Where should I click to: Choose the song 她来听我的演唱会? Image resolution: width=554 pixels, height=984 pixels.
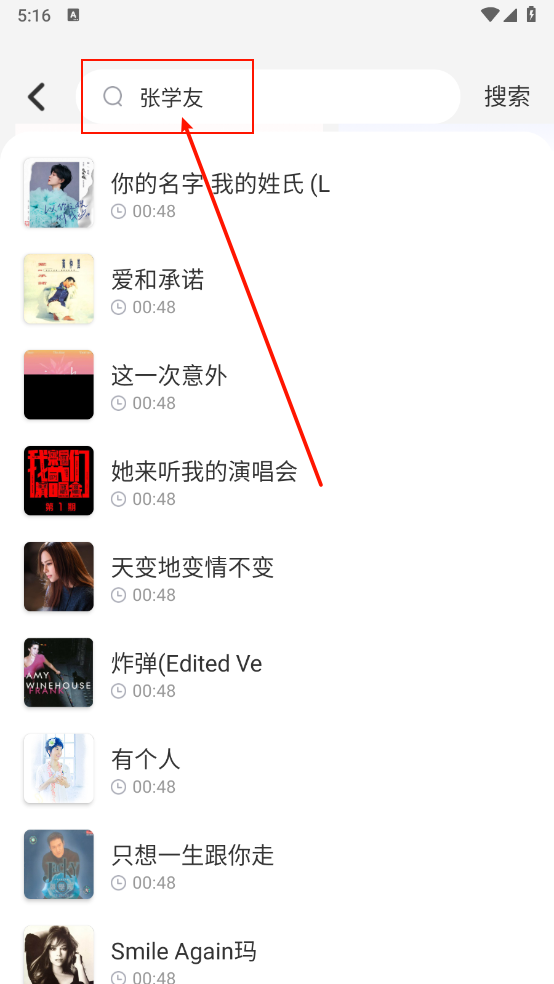click(x=277, y=481)
